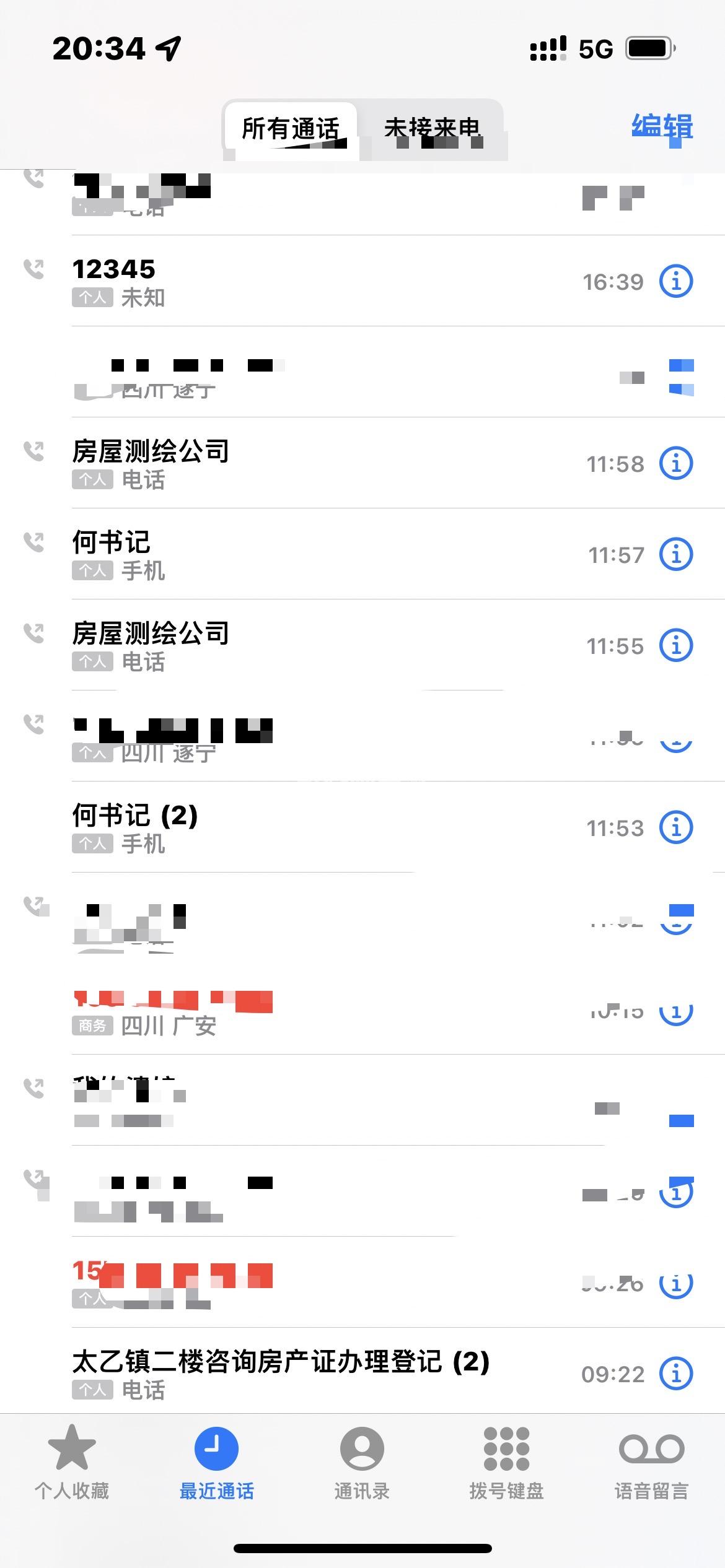Open info for the 09:22 call

coord(675,1374)
